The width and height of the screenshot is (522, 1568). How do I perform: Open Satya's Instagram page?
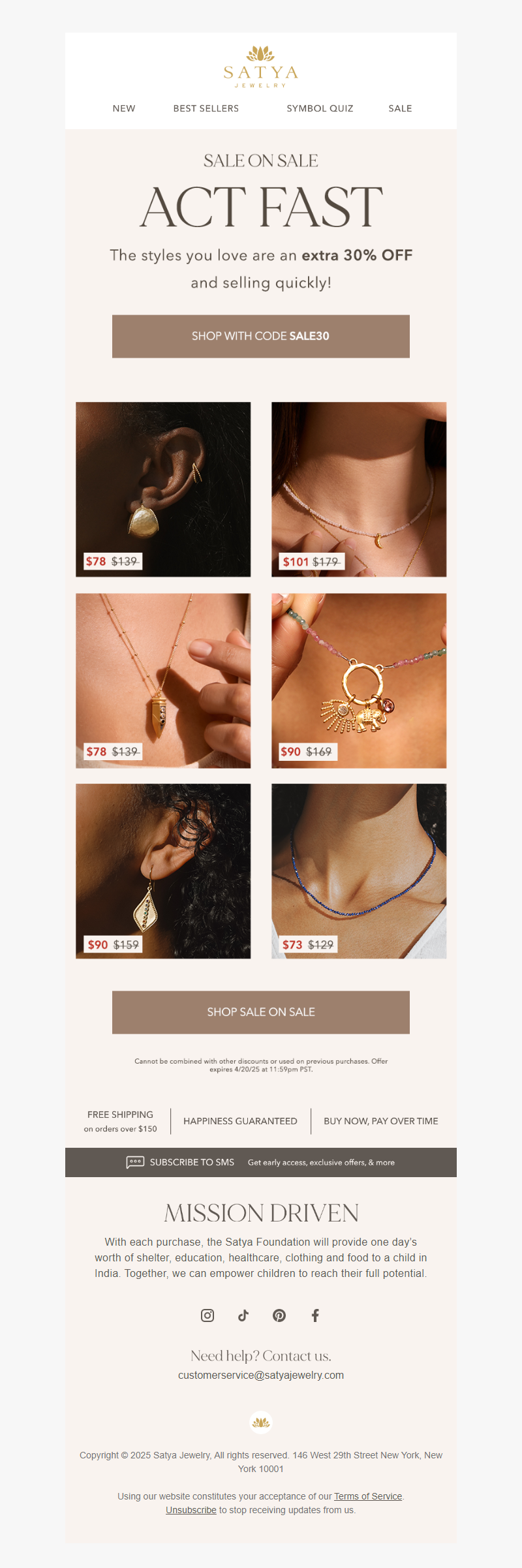[x=207, y=1315]
